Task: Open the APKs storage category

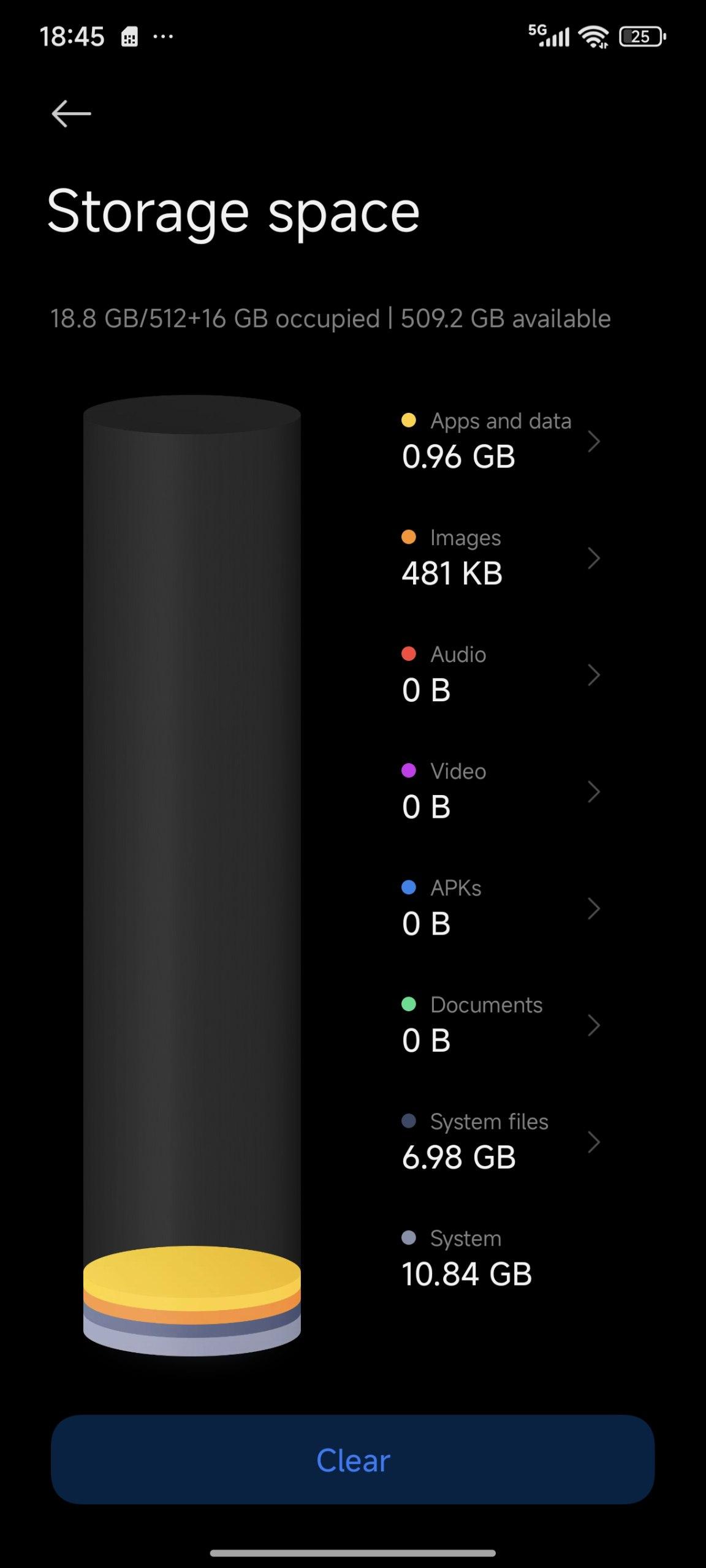Action: point(499,908)
